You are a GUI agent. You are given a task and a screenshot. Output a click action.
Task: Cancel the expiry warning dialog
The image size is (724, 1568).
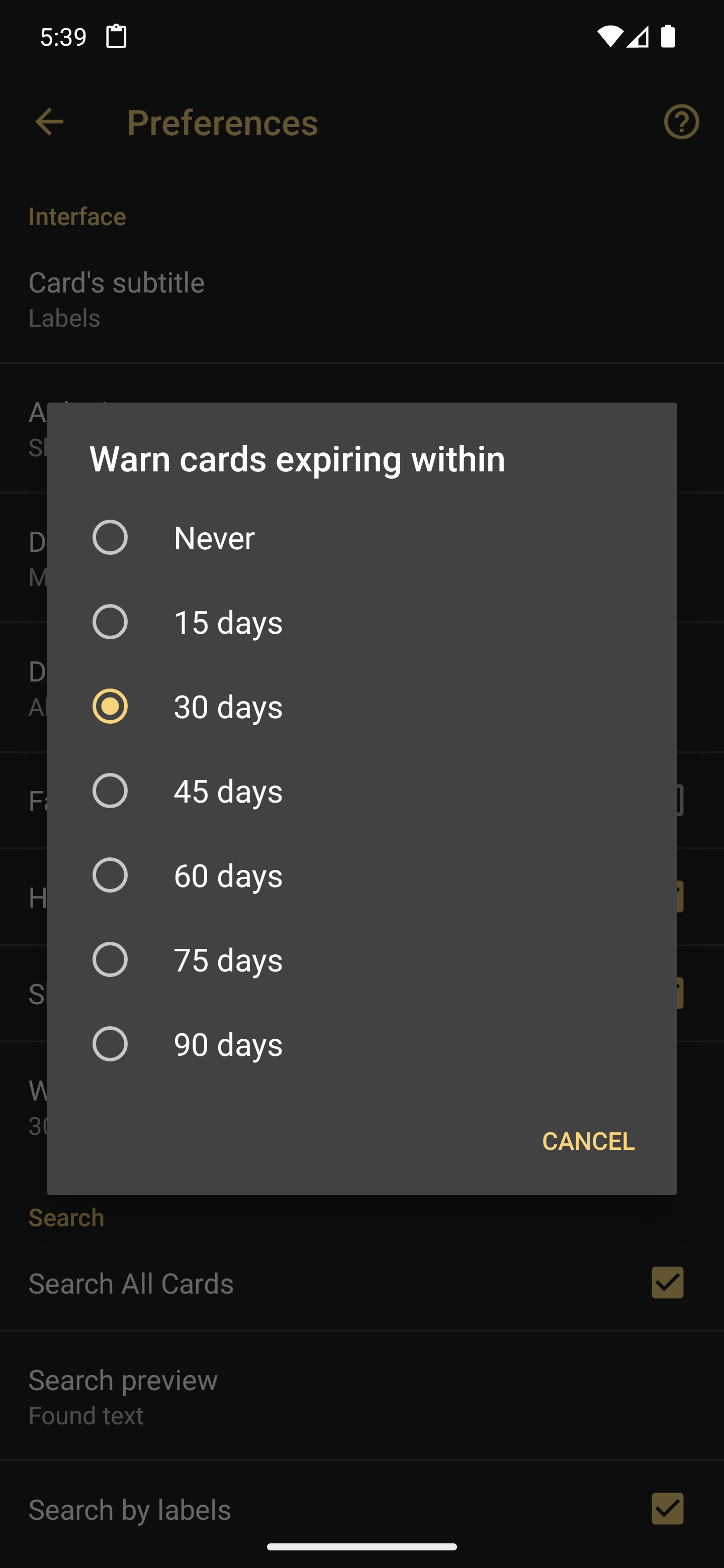(x=588, y=1141)
